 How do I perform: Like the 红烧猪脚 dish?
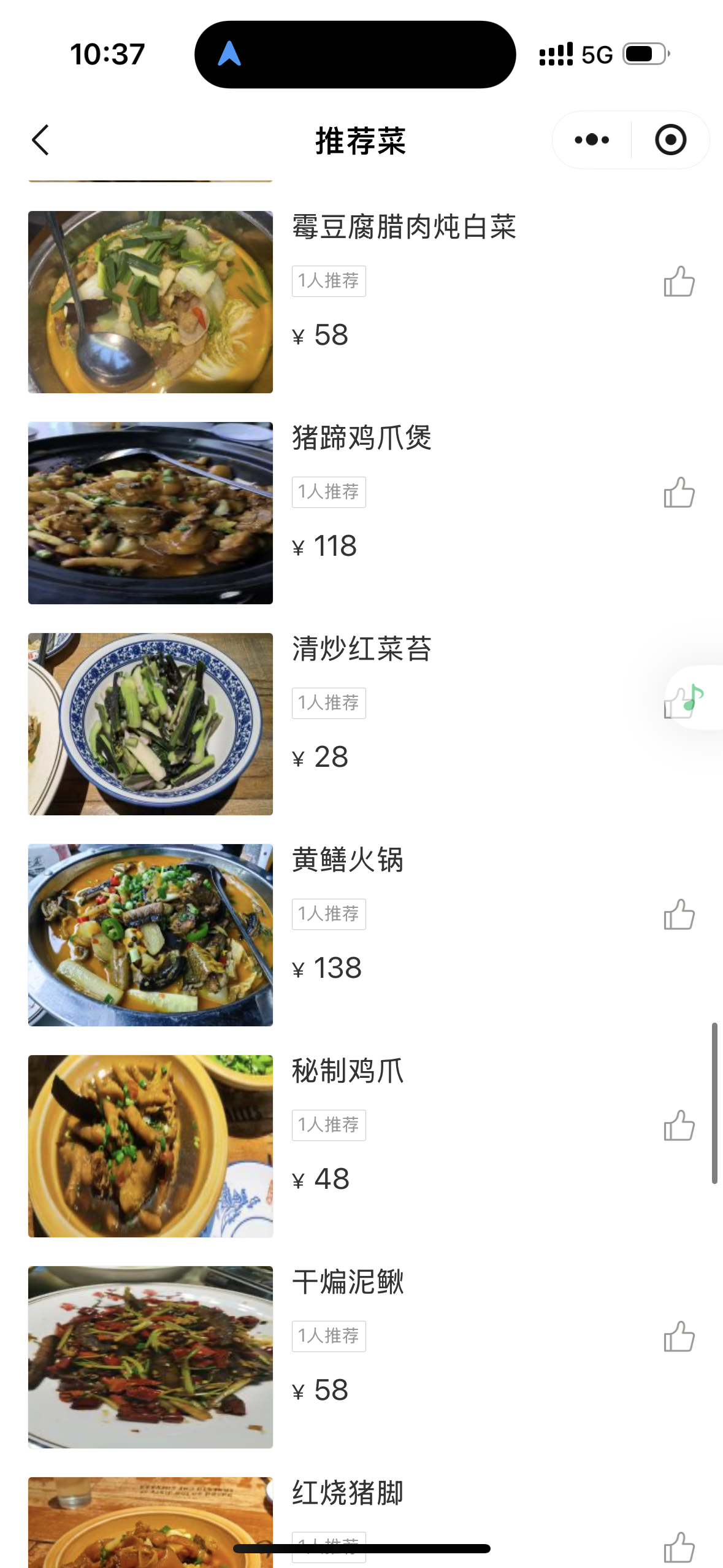[679, 1547]
